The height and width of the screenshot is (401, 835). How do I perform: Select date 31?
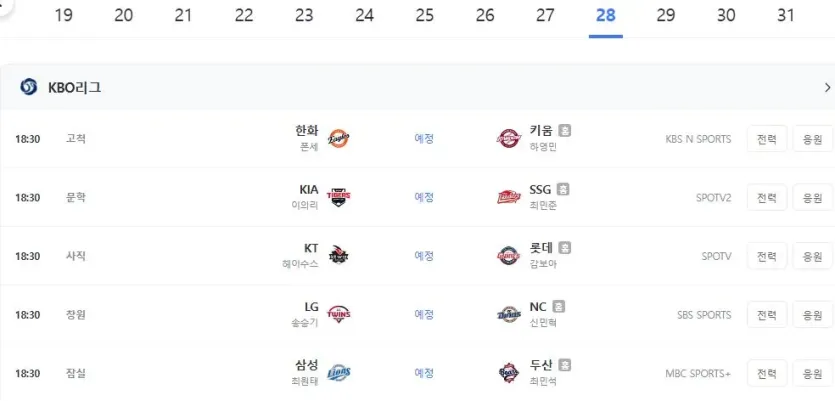click(786, 15)
